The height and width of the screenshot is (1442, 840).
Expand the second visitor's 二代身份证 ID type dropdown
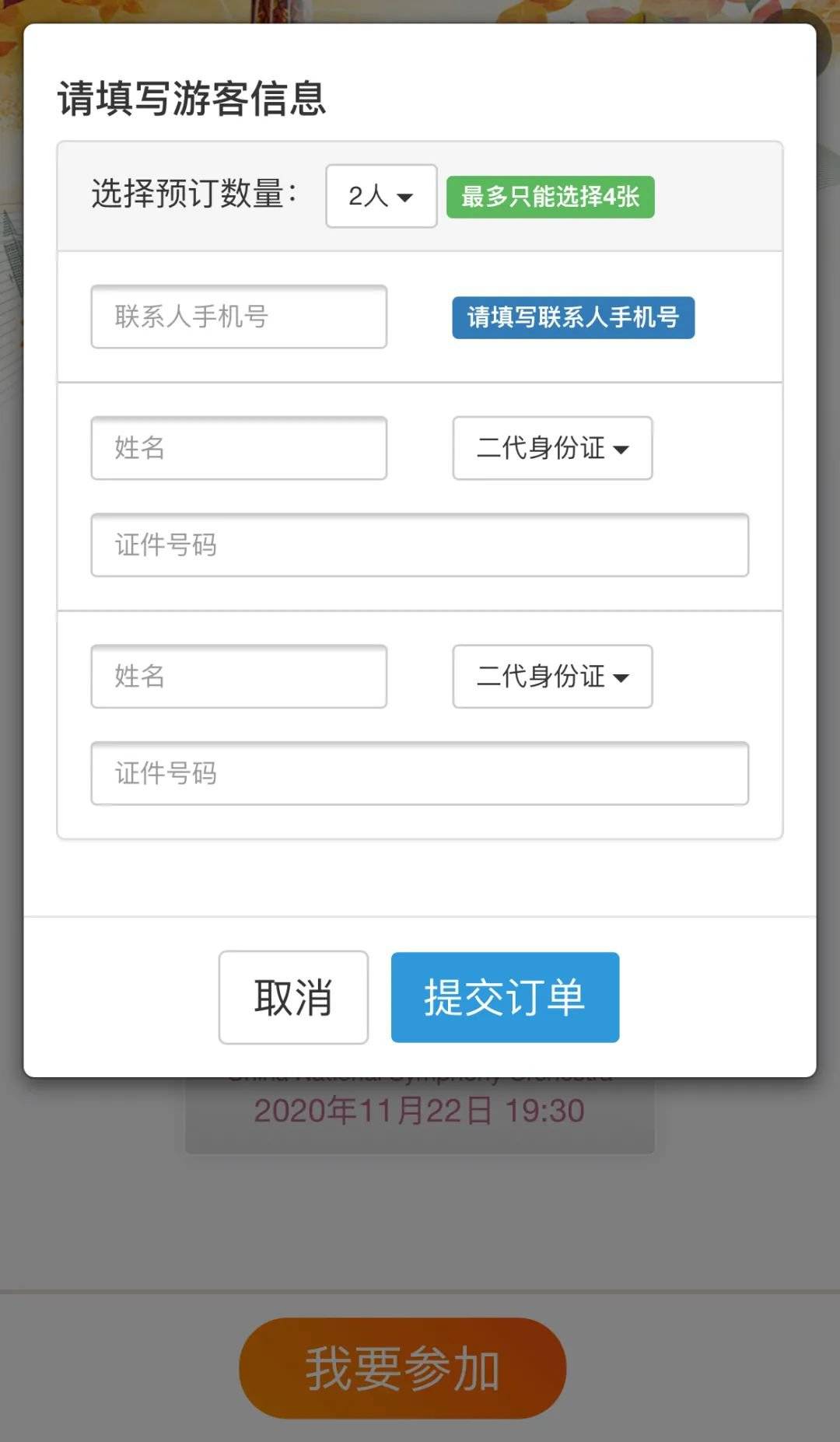pos(552,677)
